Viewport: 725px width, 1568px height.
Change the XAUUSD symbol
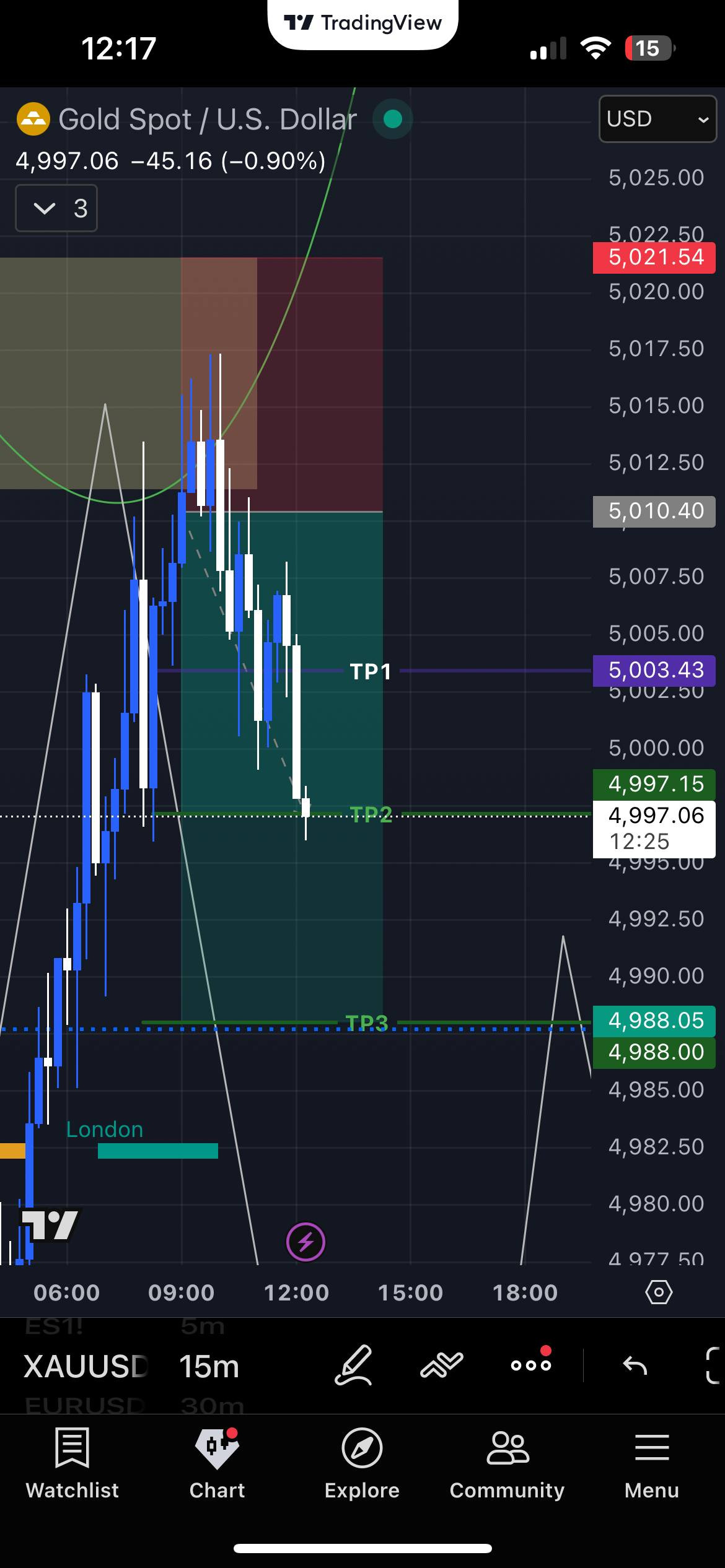point(86,1367)
